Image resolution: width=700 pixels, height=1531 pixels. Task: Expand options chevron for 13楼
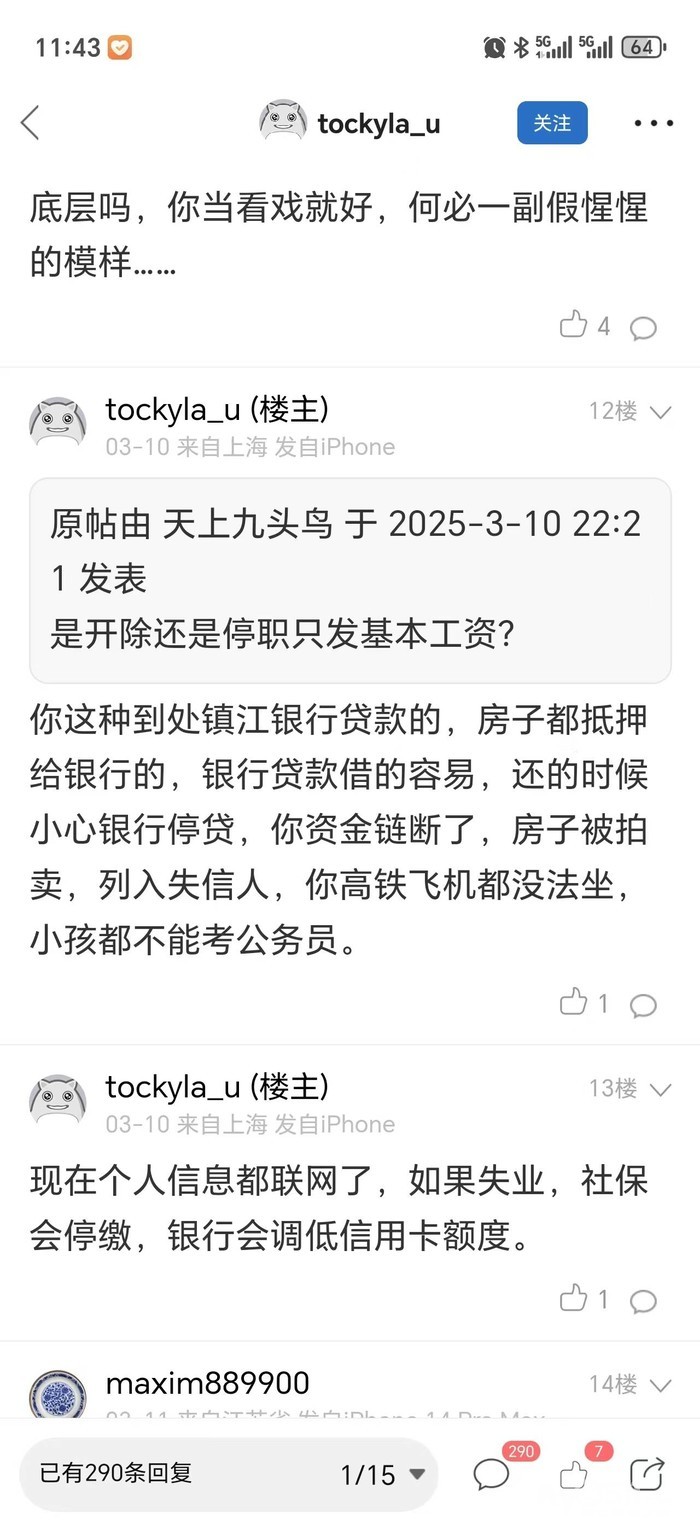click(660, 1089)
